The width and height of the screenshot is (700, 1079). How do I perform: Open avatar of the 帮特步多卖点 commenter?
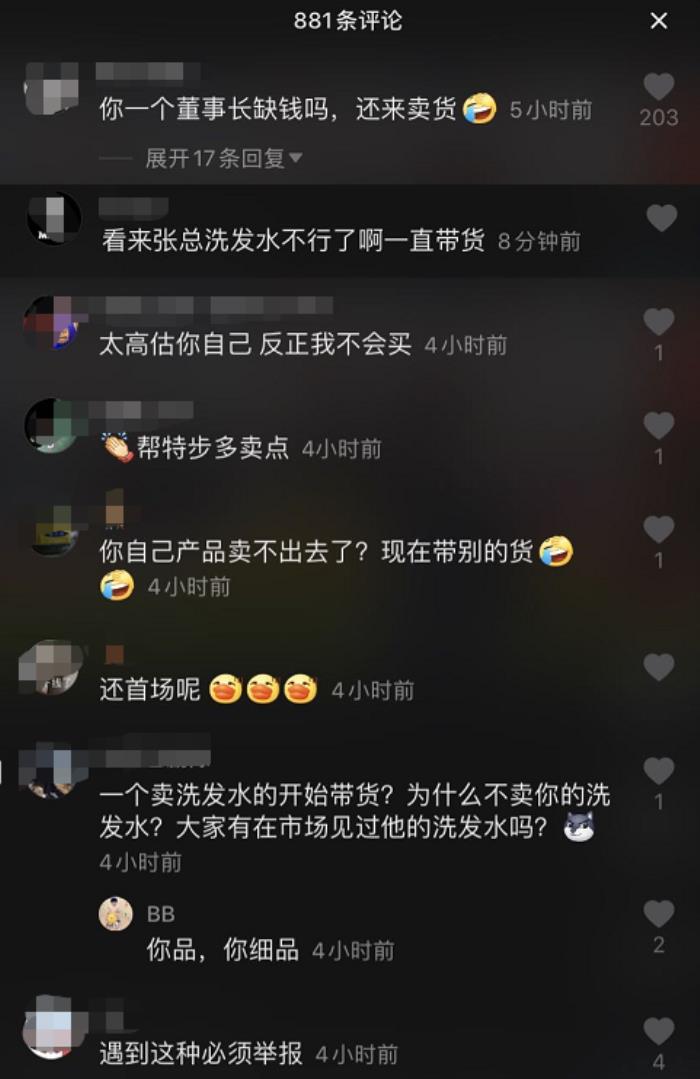point(52,426)
